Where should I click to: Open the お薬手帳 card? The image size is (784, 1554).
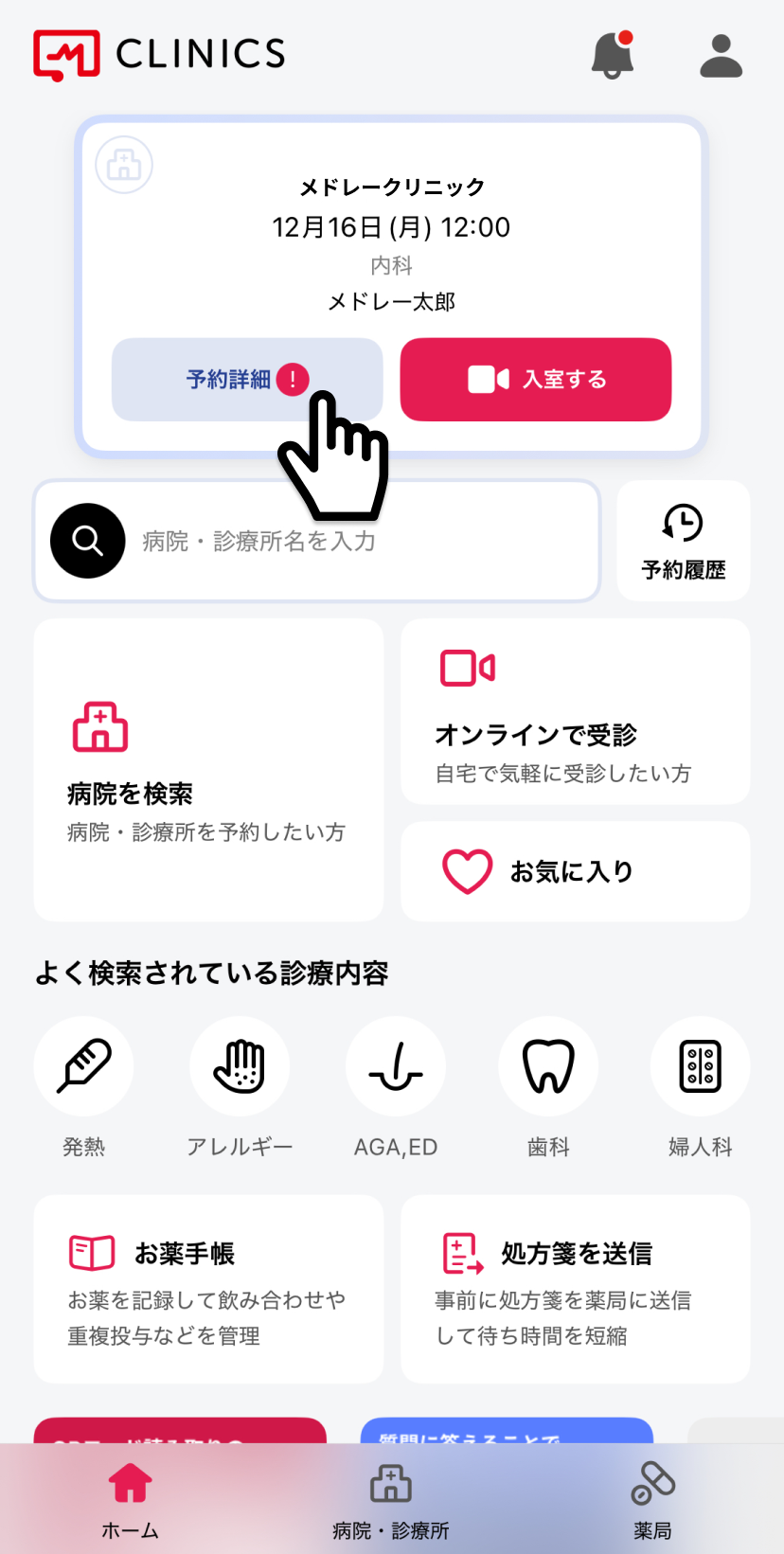coord(208,1289)
